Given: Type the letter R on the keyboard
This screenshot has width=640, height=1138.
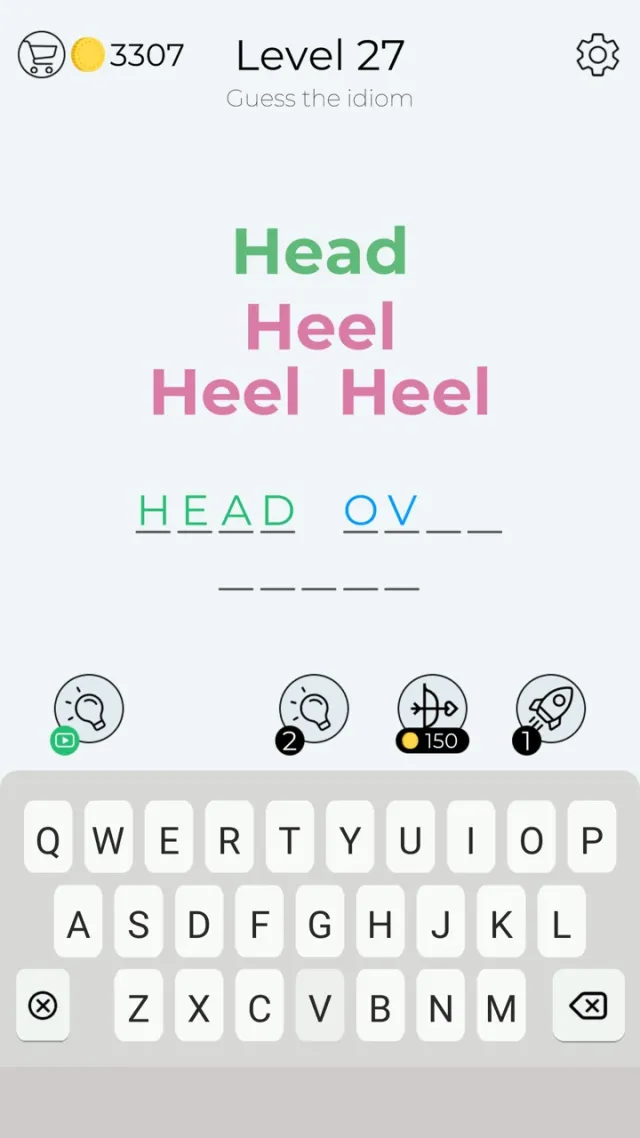Looking at the screenshot, I should pyautogui.click(x=229, y=842).
